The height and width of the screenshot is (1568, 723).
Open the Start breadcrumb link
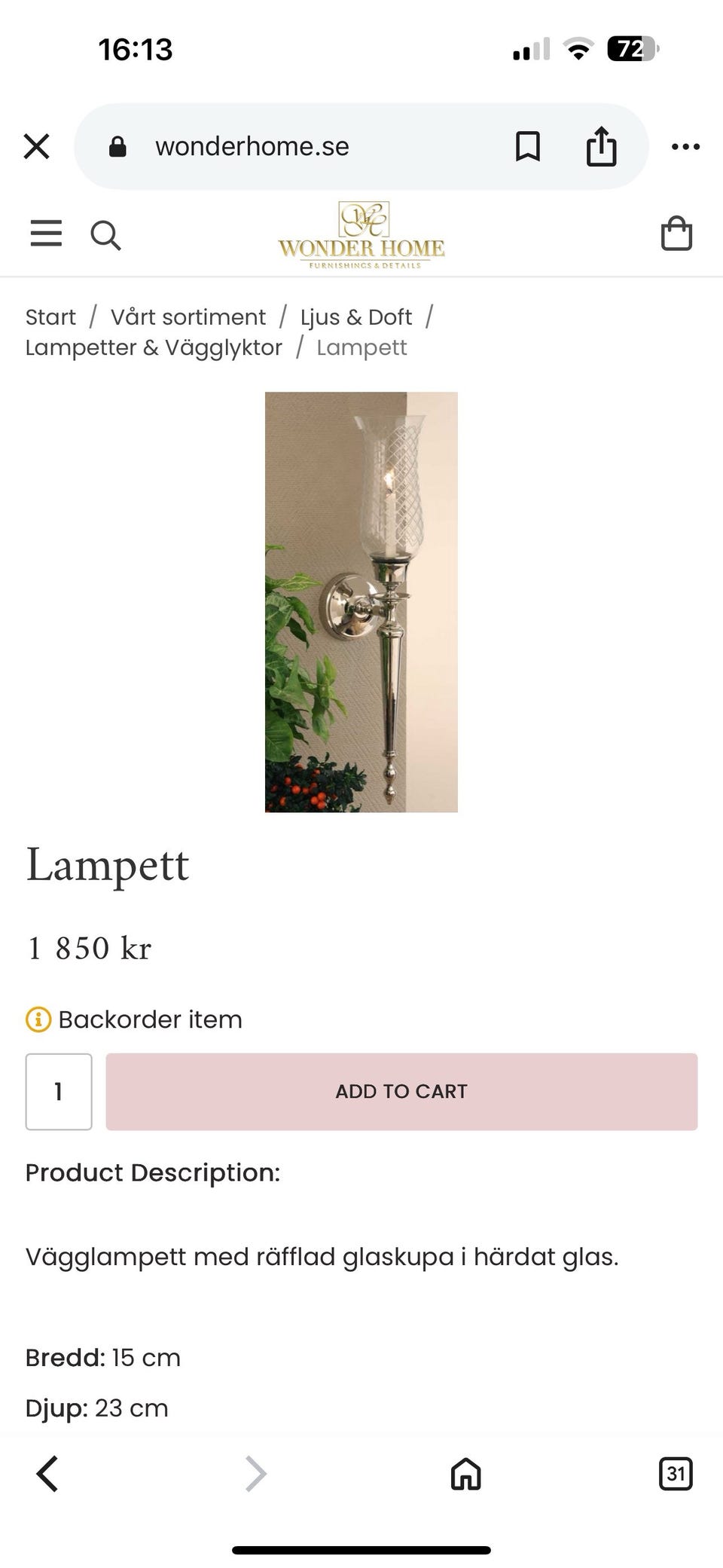(x=50, y=316)
